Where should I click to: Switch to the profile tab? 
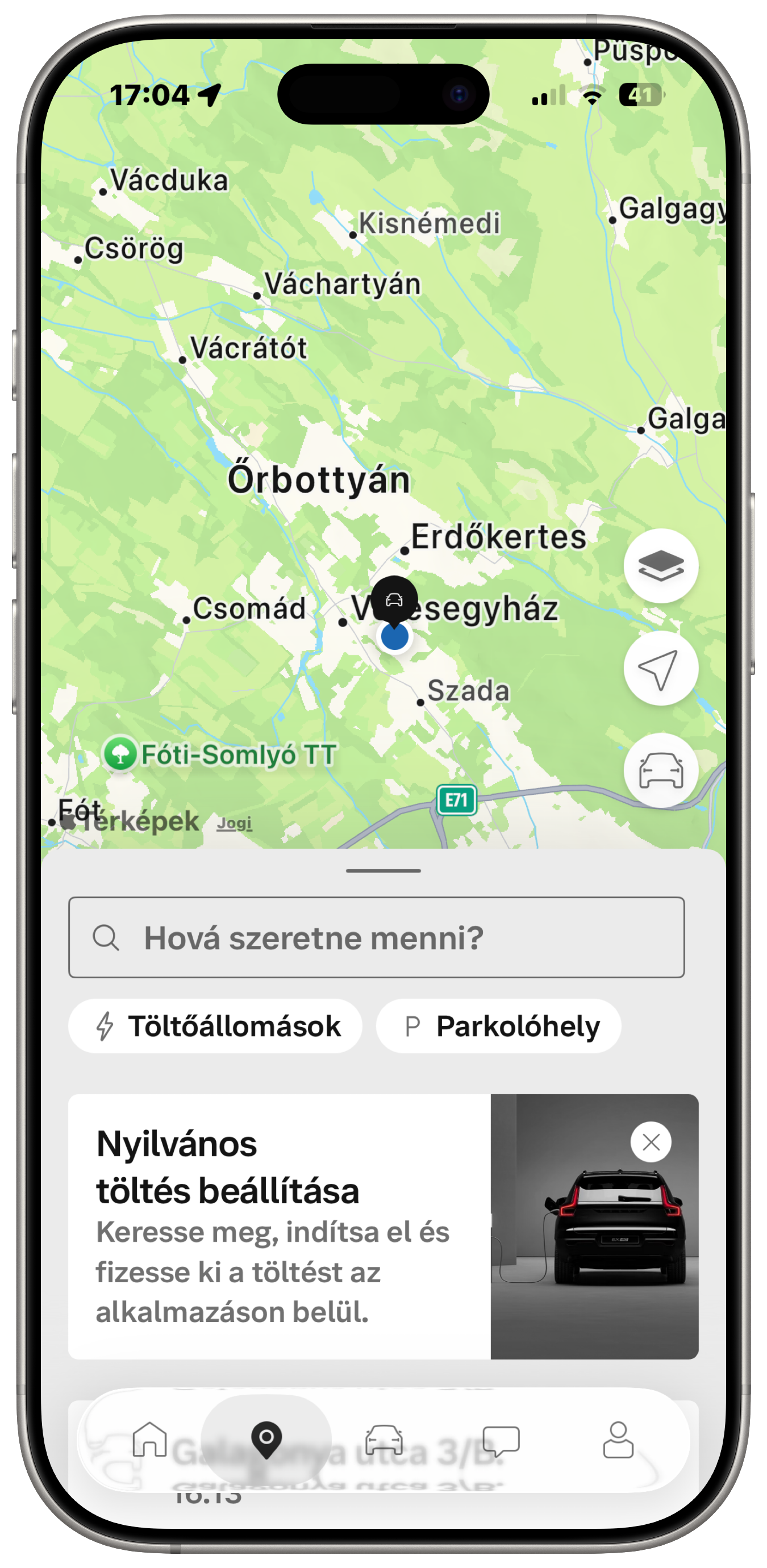pyautogui.click(x=618, y=1439)
